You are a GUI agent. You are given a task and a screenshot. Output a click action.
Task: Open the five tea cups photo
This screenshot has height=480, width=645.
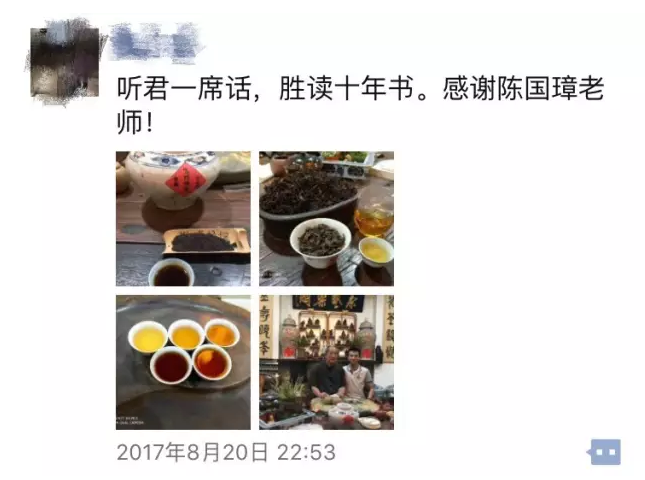point(183,362)
